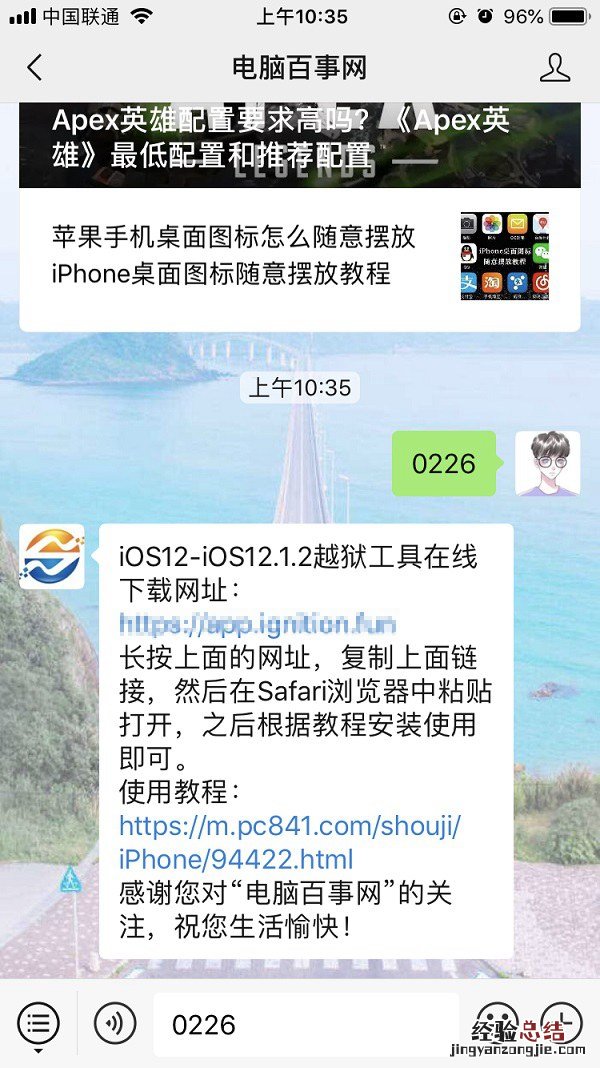600x1068 pixels.
Task: Tap my own avatar beside 0226
Action: pyautogui.click(x=547, y=464)
